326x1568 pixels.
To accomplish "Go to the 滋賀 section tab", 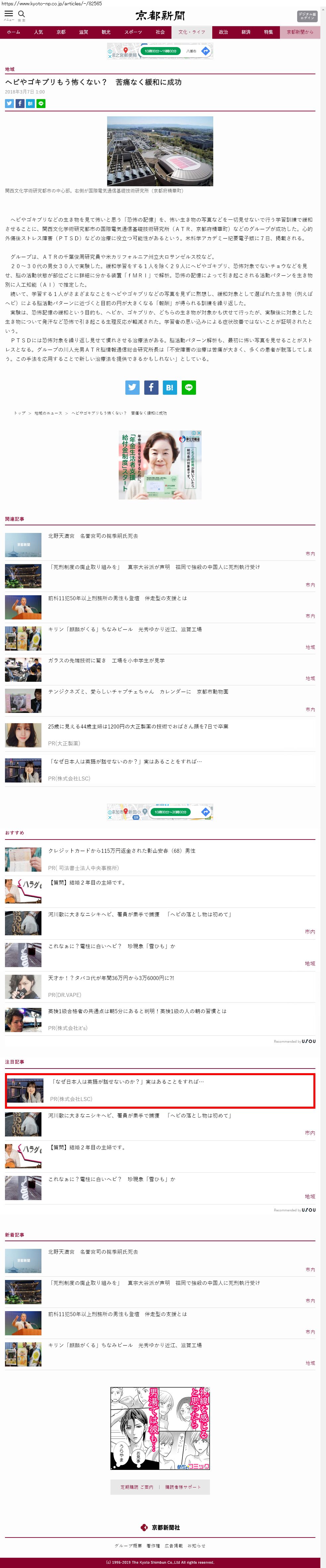I will tap(84, 32).
